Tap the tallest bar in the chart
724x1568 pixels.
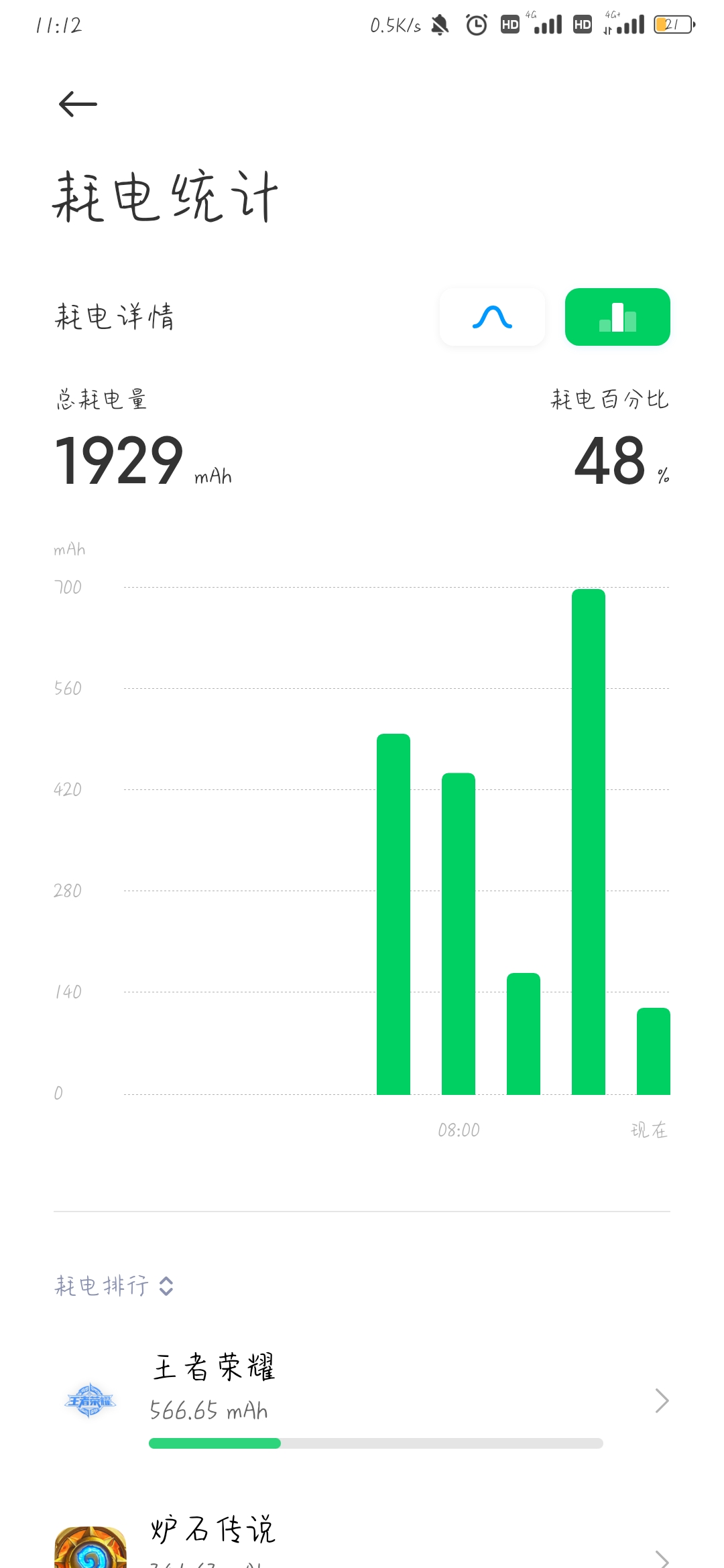[589, 842]
